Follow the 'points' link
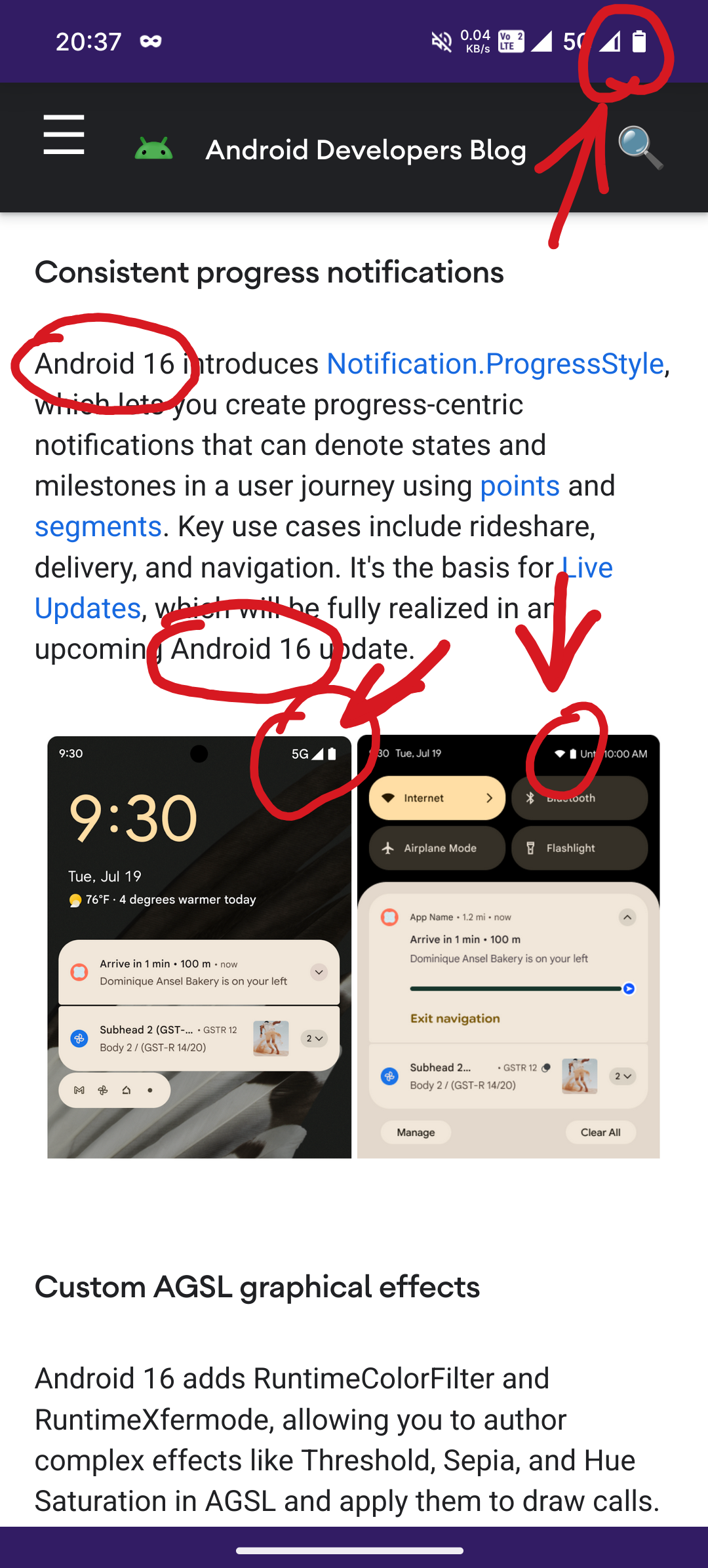This screenshot has height=1568, width=708. click(x=520, y=486)
